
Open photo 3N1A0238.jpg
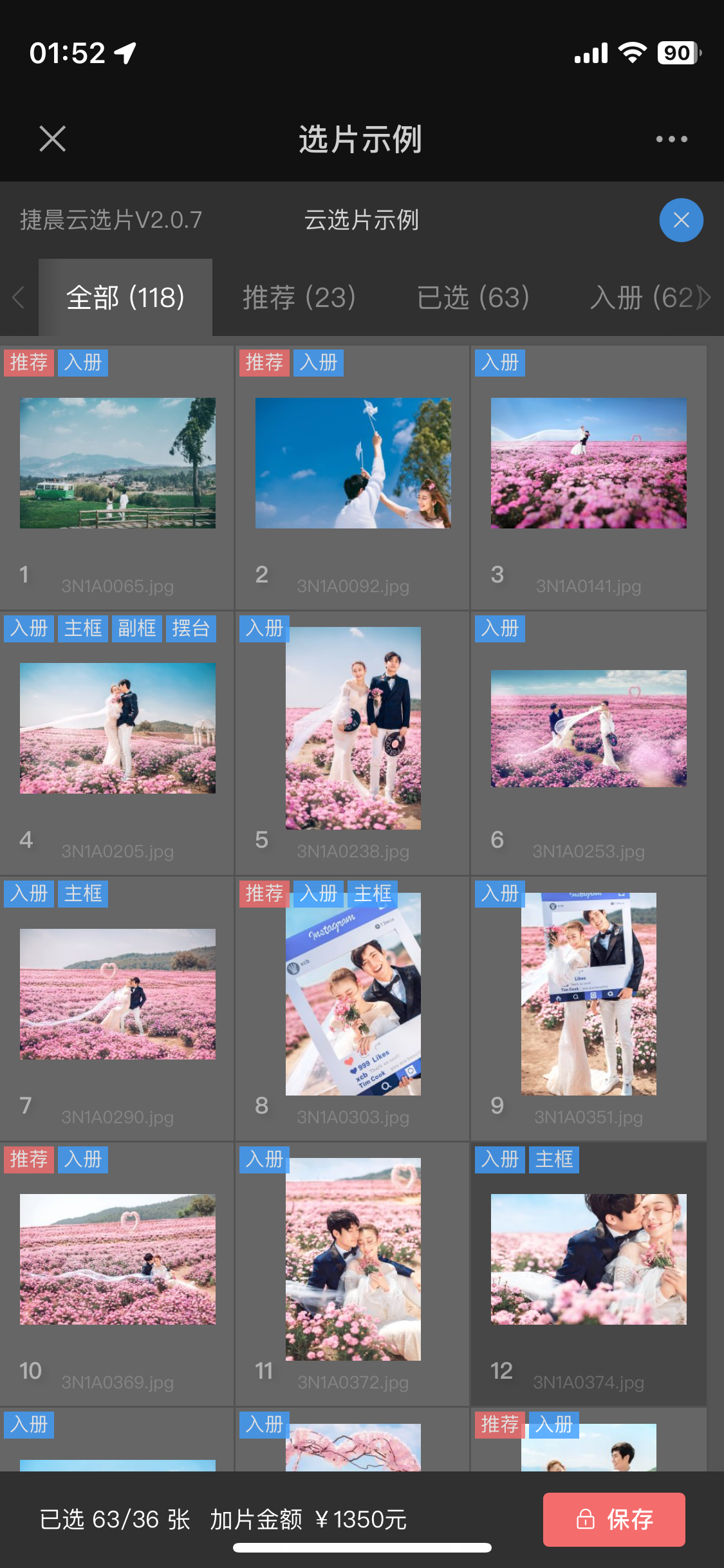point(353,728)
